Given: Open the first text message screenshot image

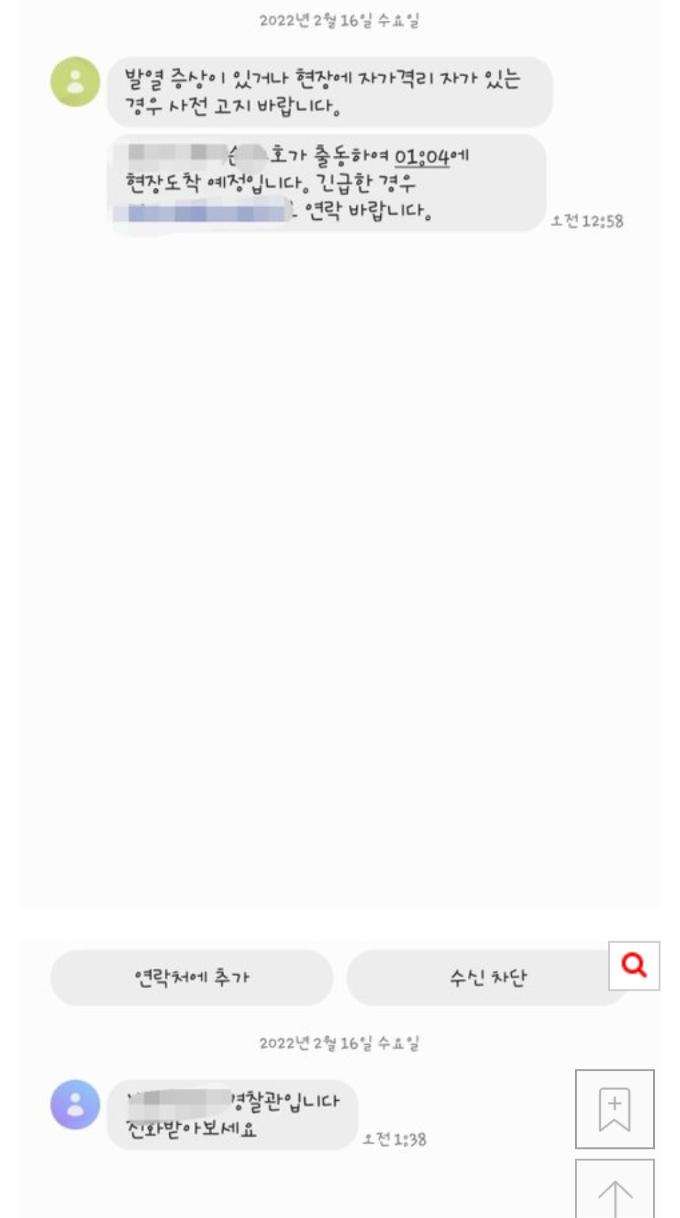Looking at the screenshot, I should tap(339, 450).
